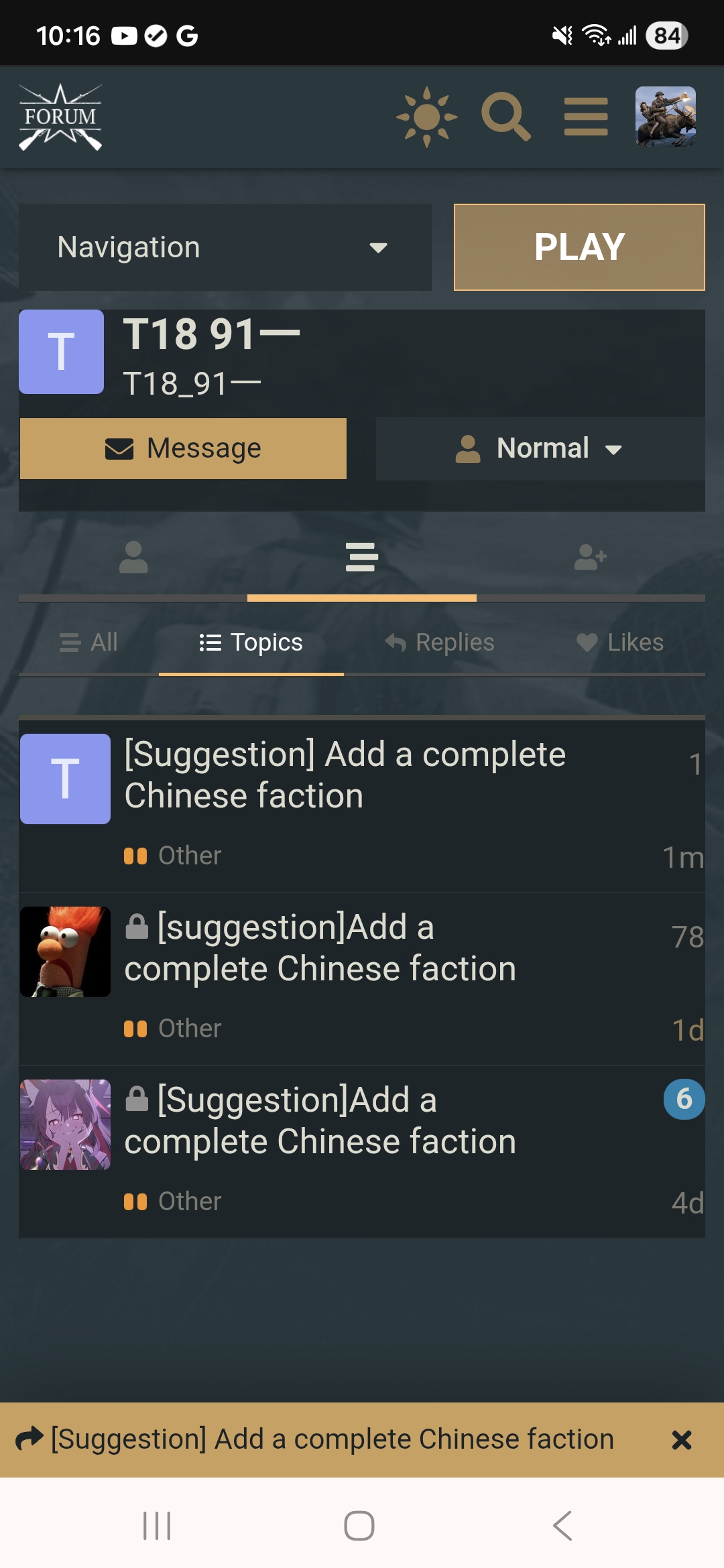Open the hamburger menu
724x1568 pixels.
(586, 117)
